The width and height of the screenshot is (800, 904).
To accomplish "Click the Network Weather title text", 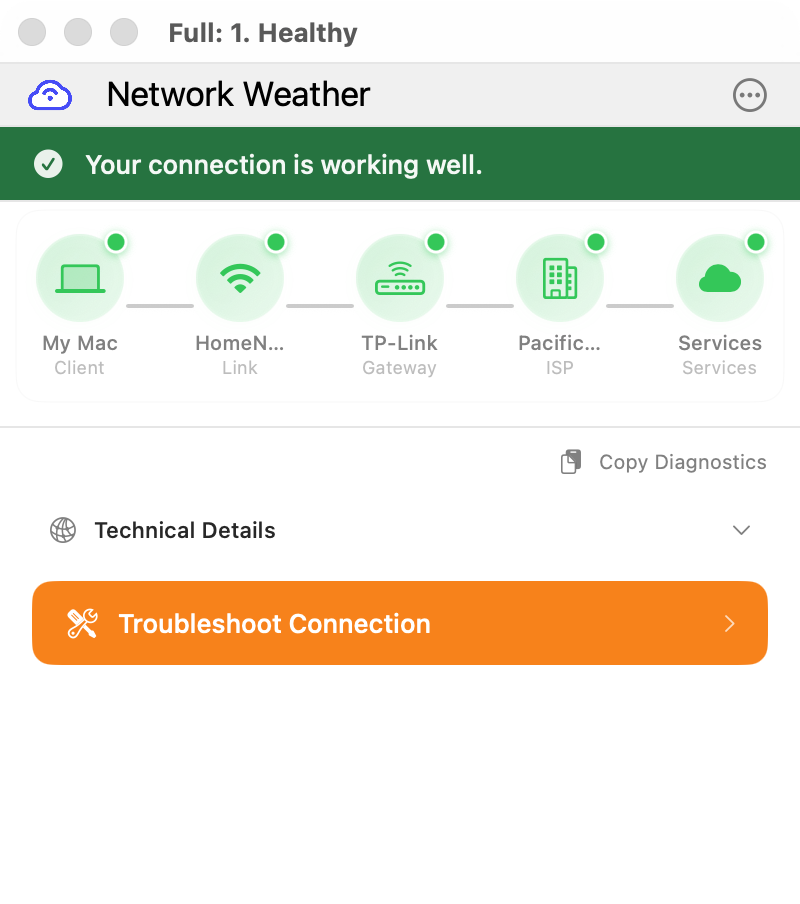I will [238, 94].
